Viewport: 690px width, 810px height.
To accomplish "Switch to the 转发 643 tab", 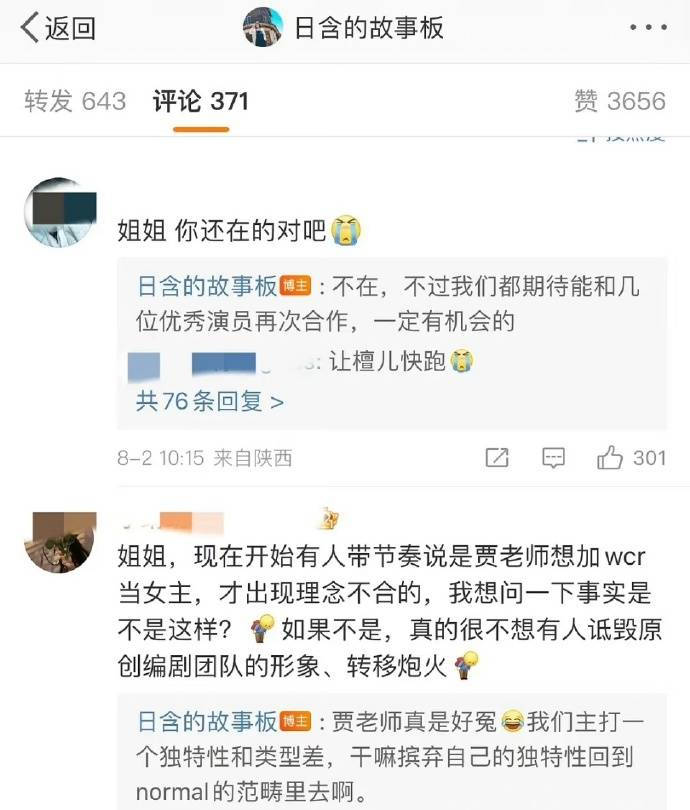I will click(75, 101).
